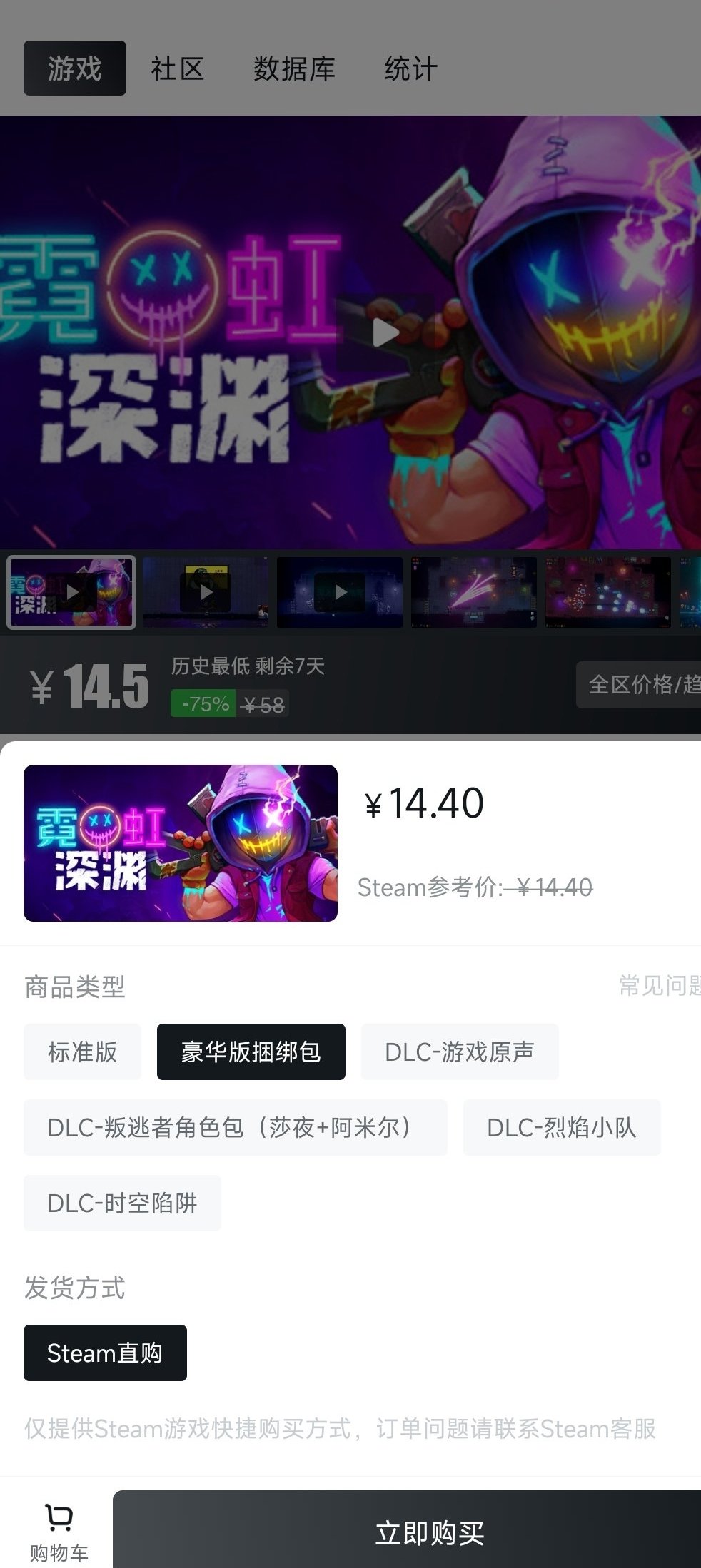This screenshot has height=1568, width=701.
Task: Play the main game trailer video
Action: [x=385, y=332]
